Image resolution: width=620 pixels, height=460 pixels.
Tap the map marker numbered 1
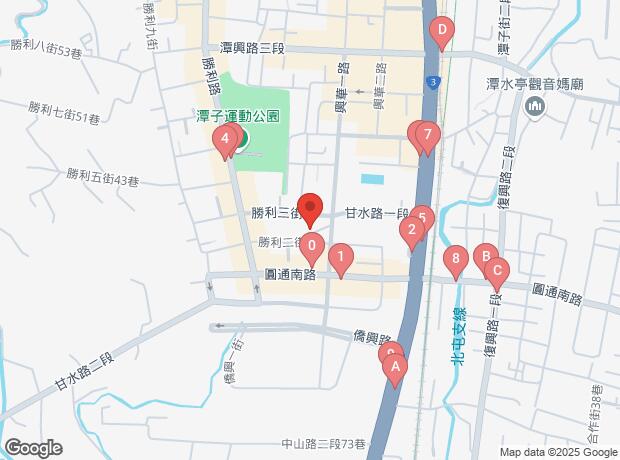(341, 257)
